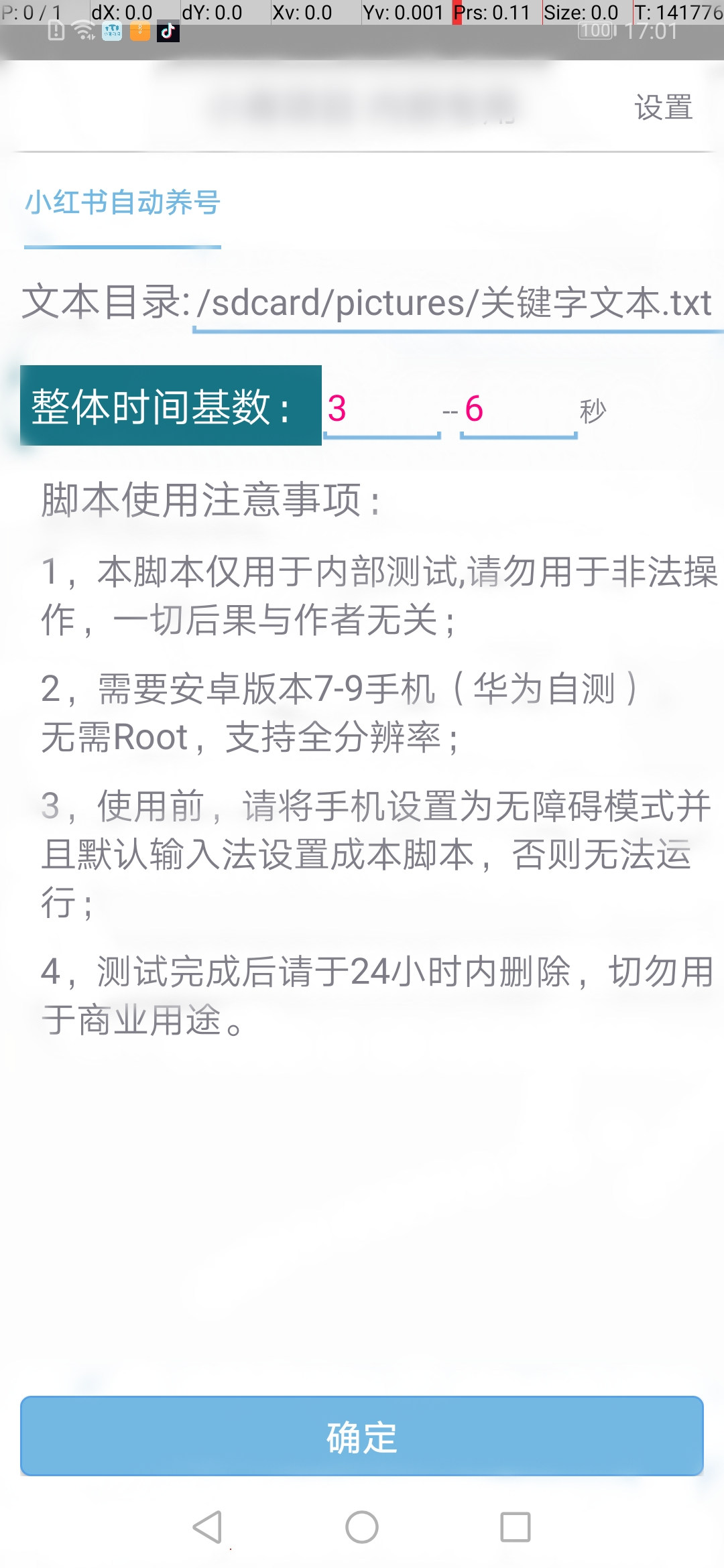Tap the minimum time field showing 3
Screen dimensions: 724x1568
click(381, 409)
